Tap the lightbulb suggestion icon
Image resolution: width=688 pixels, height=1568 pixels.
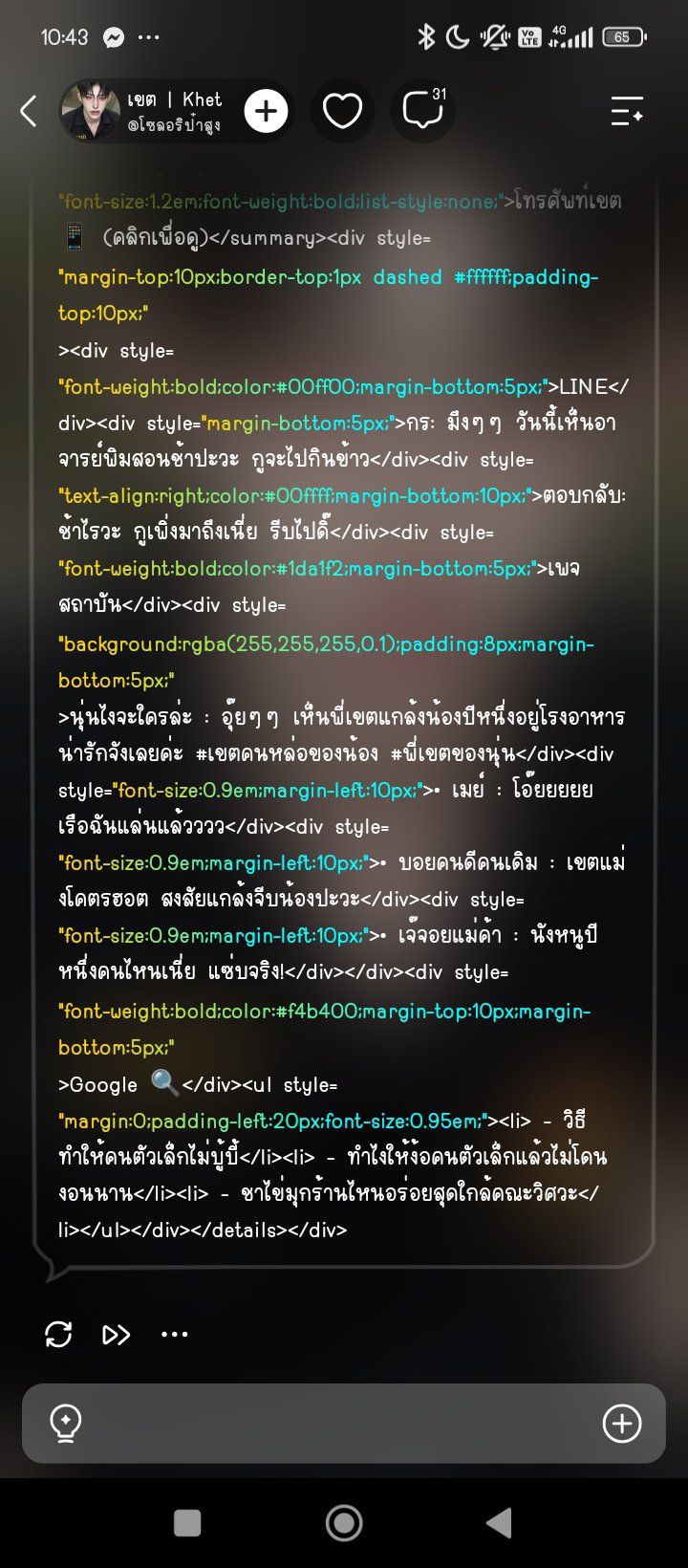click(x=65, y=1423)
